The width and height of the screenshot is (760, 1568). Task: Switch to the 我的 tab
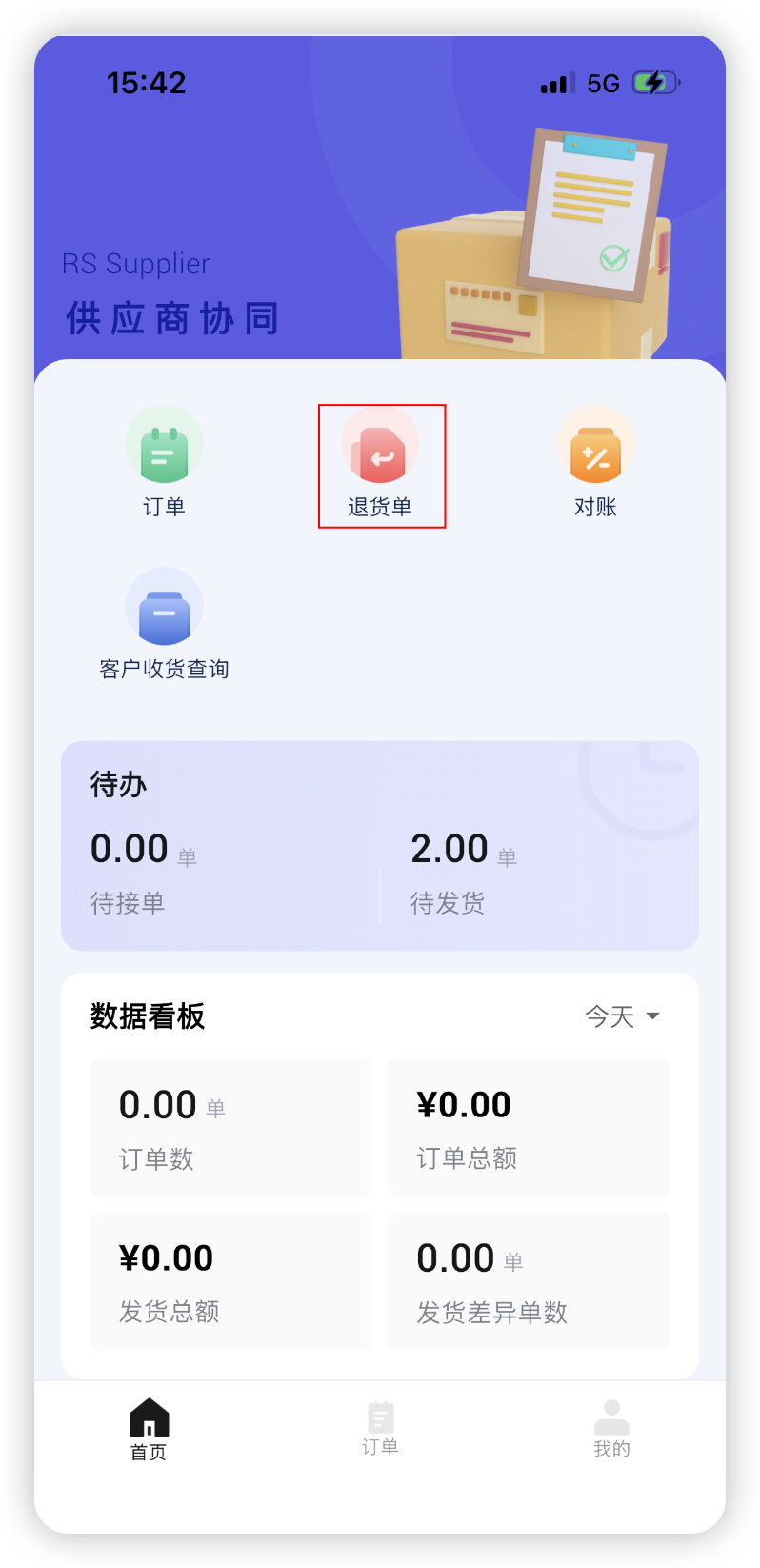(x=611, y=1428)
